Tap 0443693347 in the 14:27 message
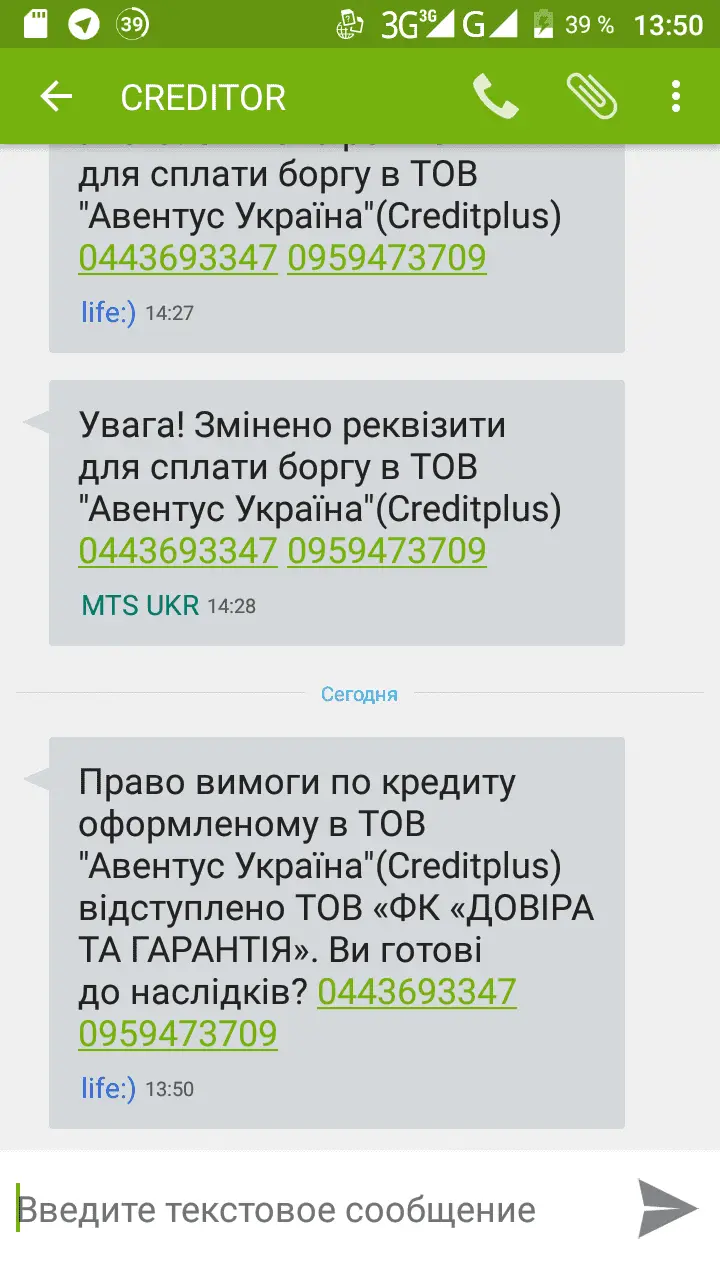This screenshot has height=1280, width=720. [178, 258]
